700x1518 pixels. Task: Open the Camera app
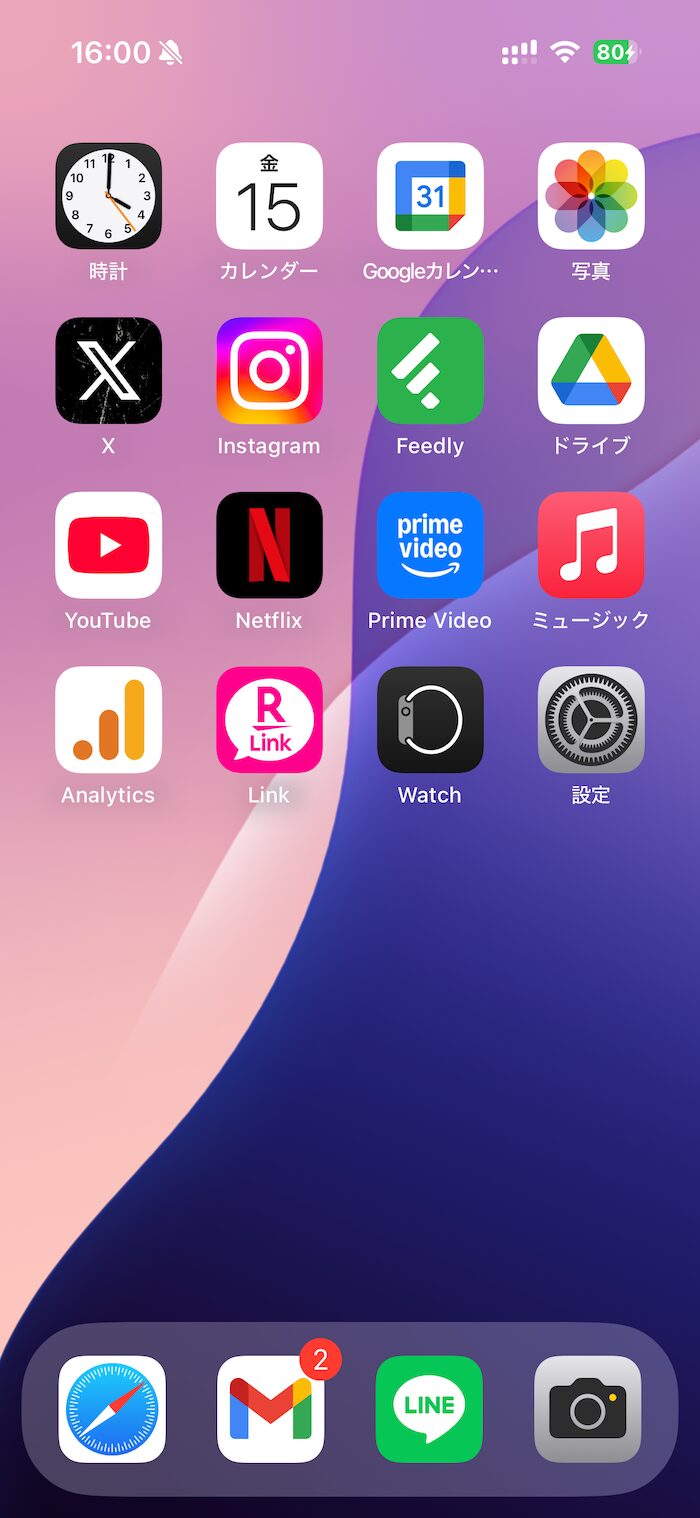pos(588,1409)
